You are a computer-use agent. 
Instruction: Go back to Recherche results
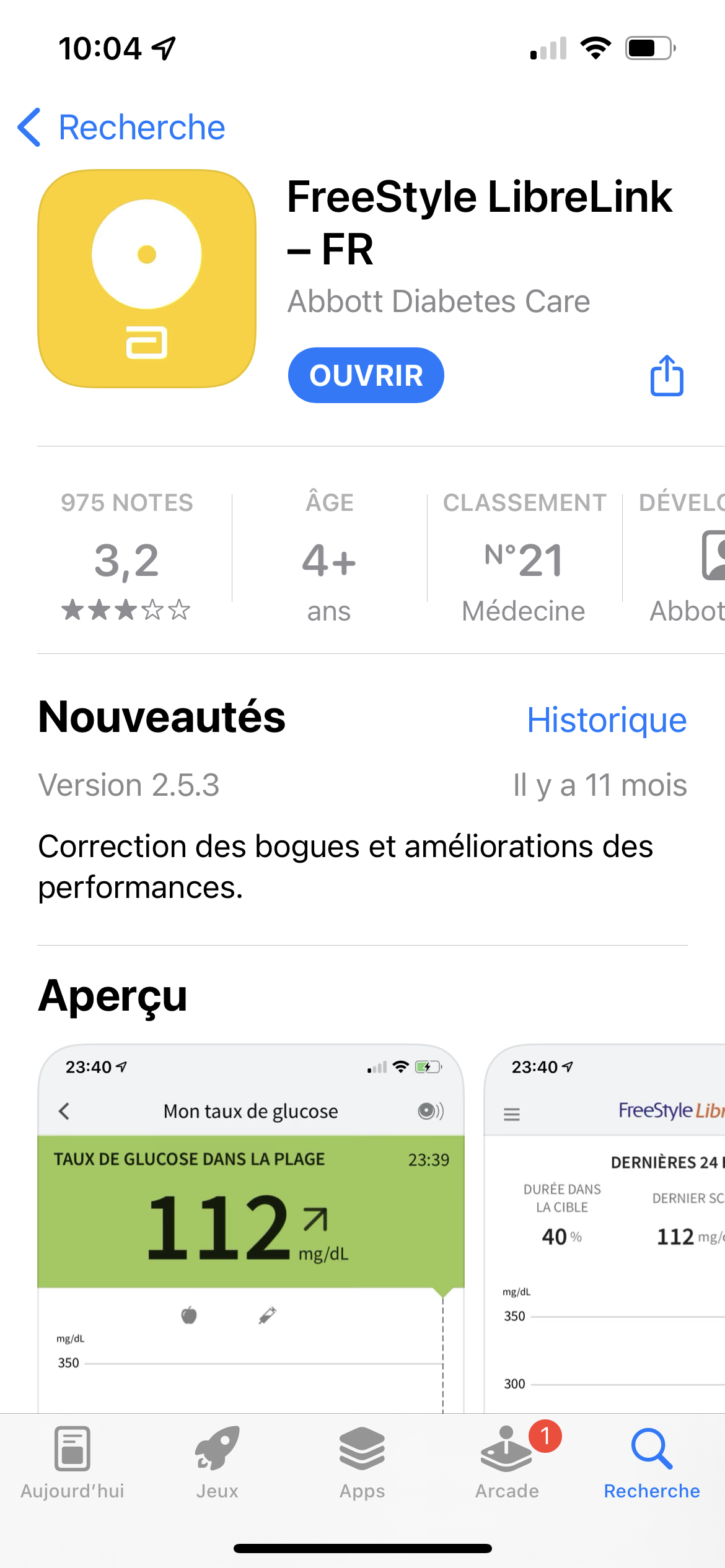click(121, 128)
